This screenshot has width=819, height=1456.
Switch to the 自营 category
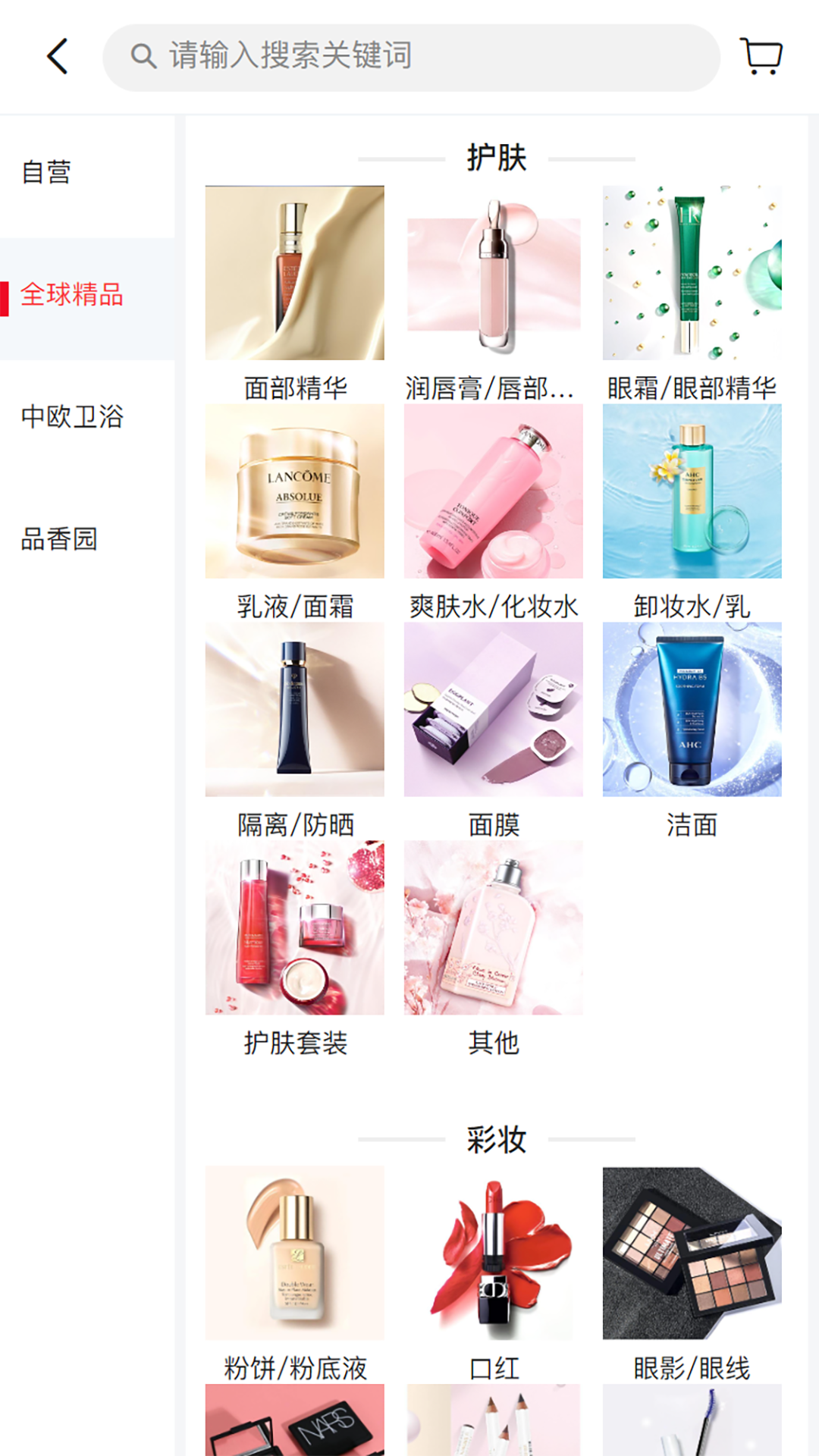tap(47, 173)
